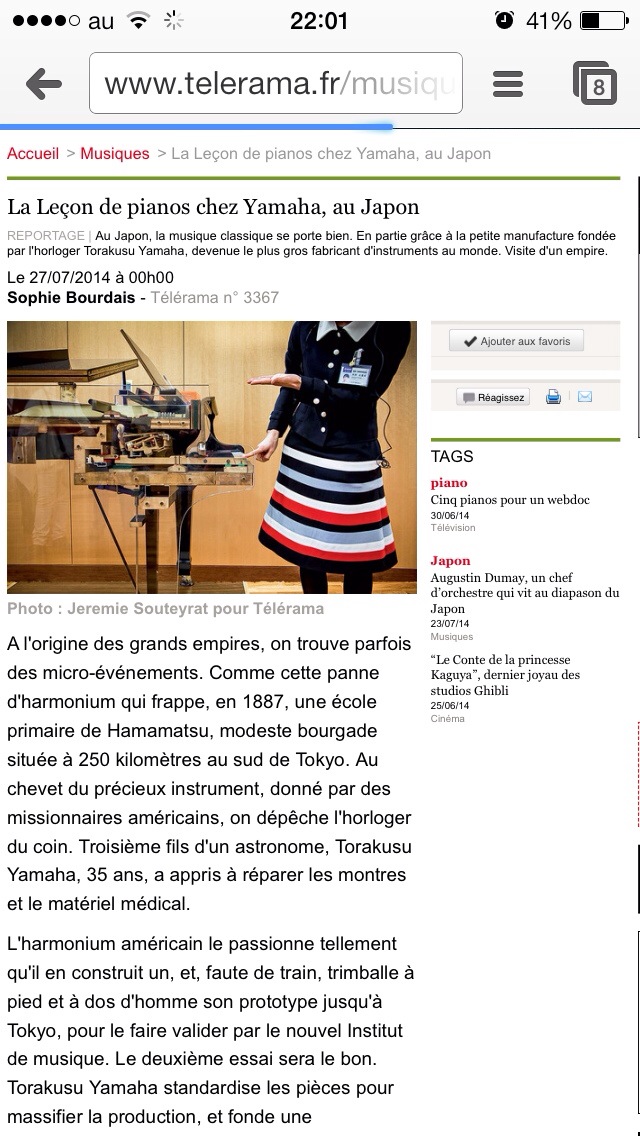Open Le Conte de la princesse Kaguya article
Image resolution: width=640 pixels, height=1136 pixels.
pos(505,674)
